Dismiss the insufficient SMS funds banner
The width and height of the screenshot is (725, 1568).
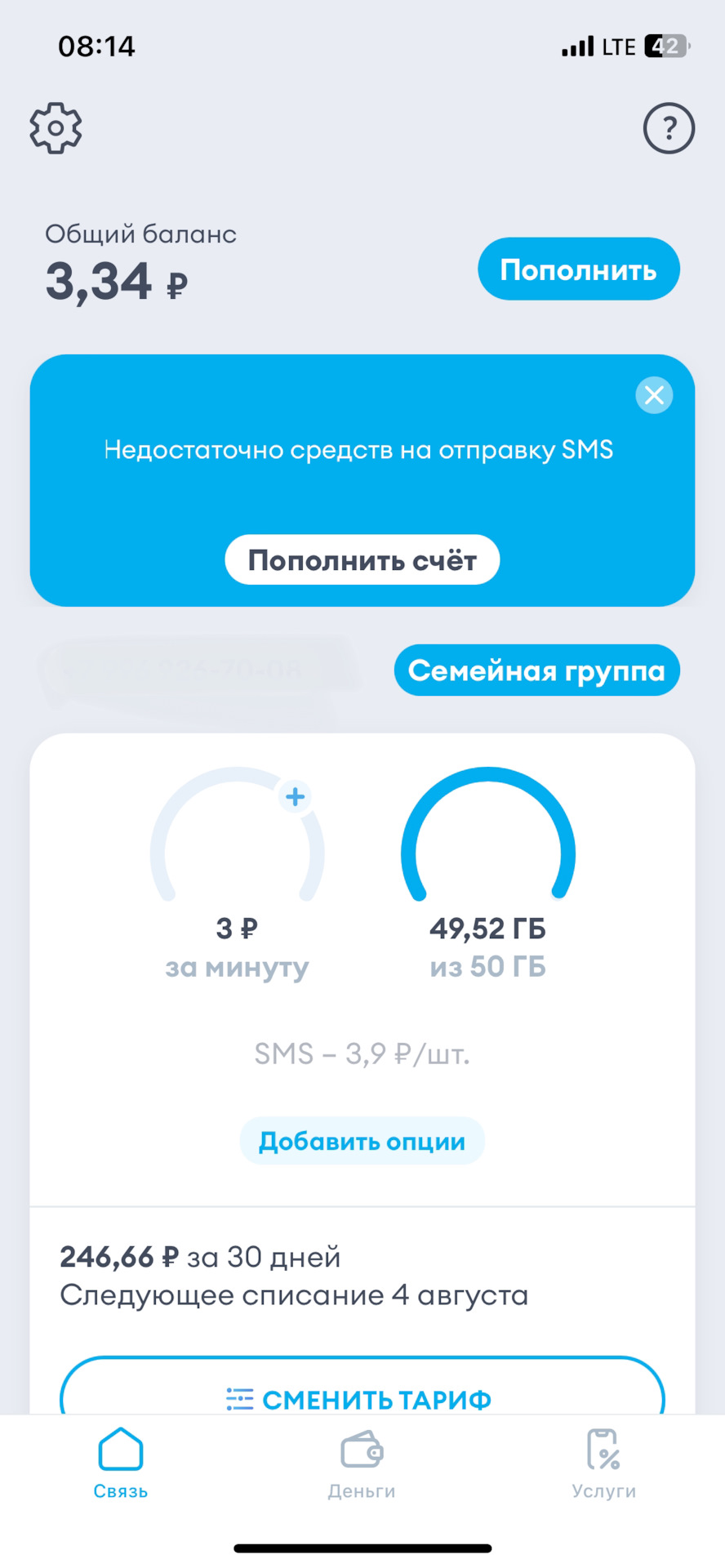click(x=654, y=395)
